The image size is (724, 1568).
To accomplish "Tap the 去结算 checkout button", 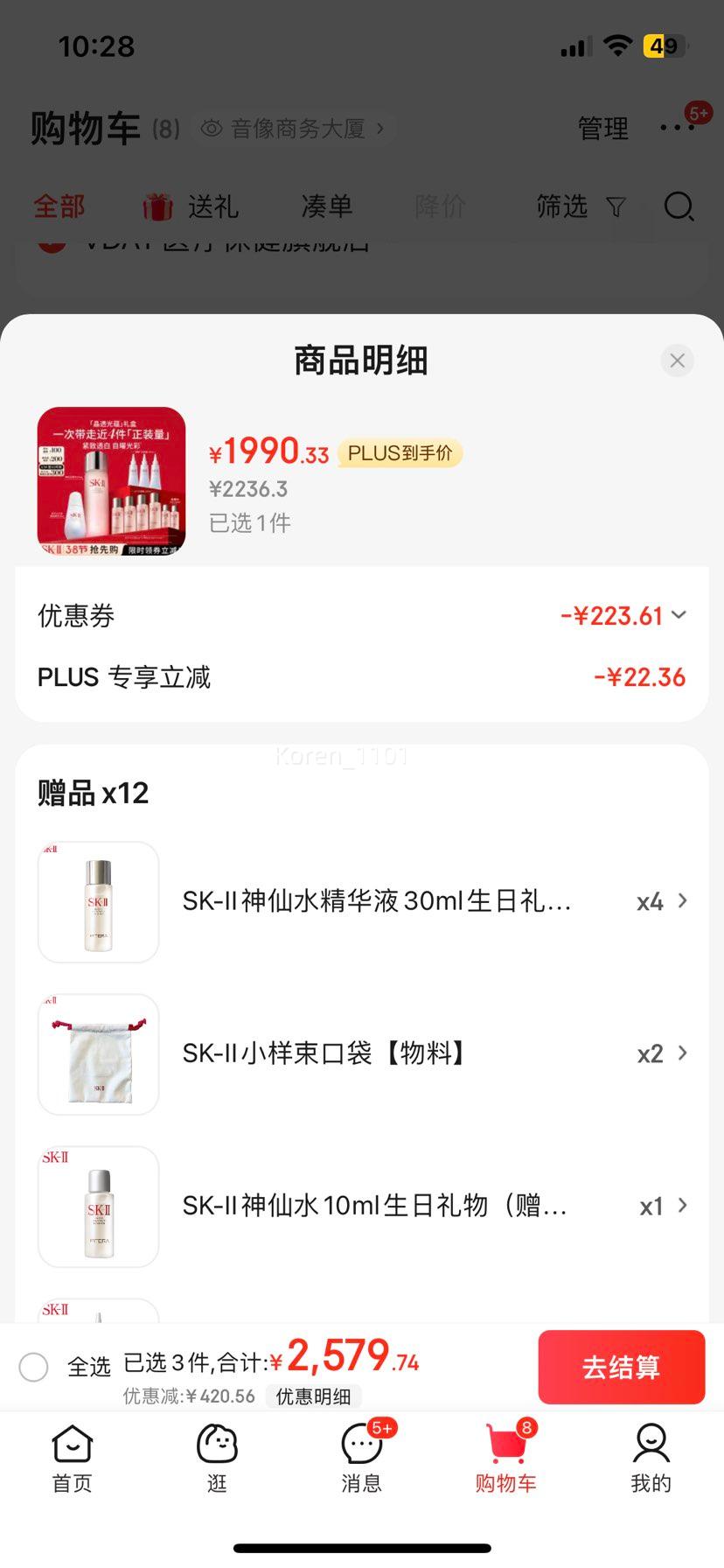I will point(621,1367).
